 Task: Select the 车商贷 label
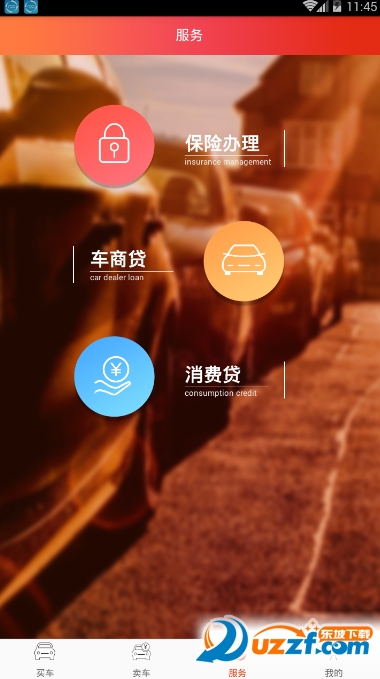[x=118, y=259]
